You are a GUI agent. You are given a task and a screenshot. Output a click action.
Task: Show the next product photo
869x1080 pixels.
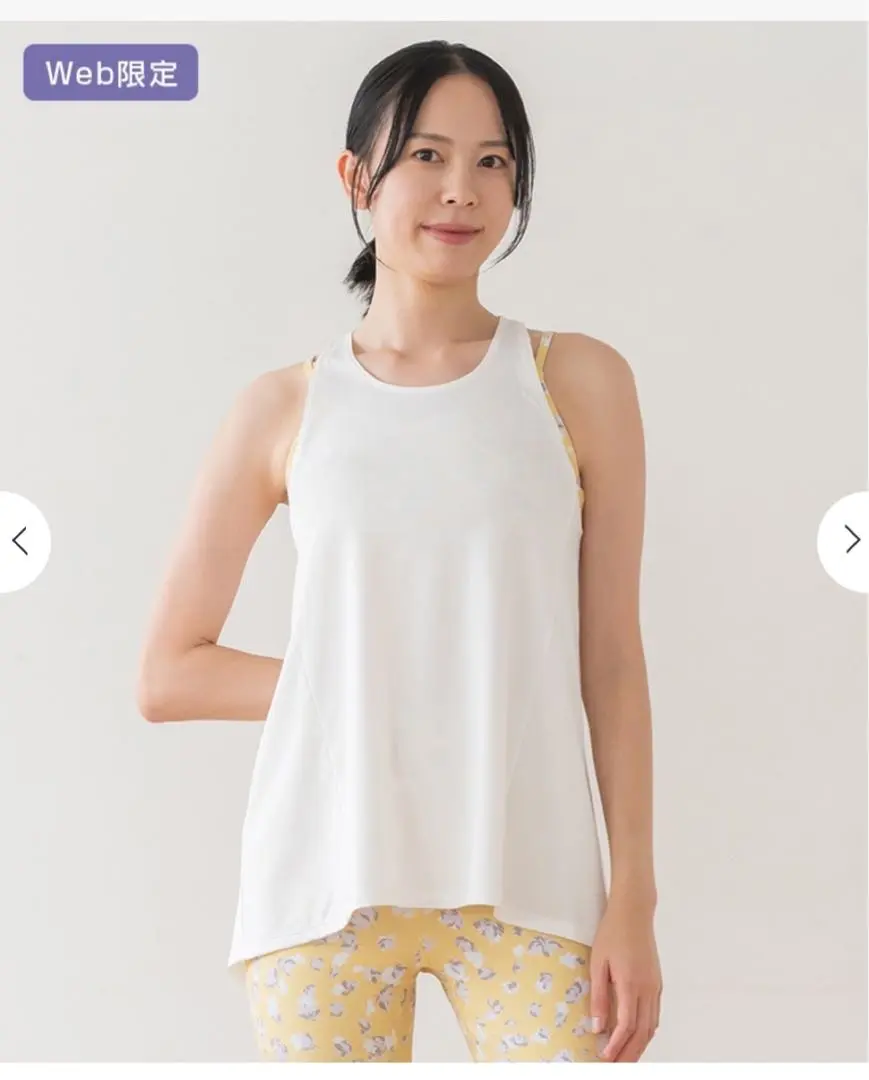849,541
